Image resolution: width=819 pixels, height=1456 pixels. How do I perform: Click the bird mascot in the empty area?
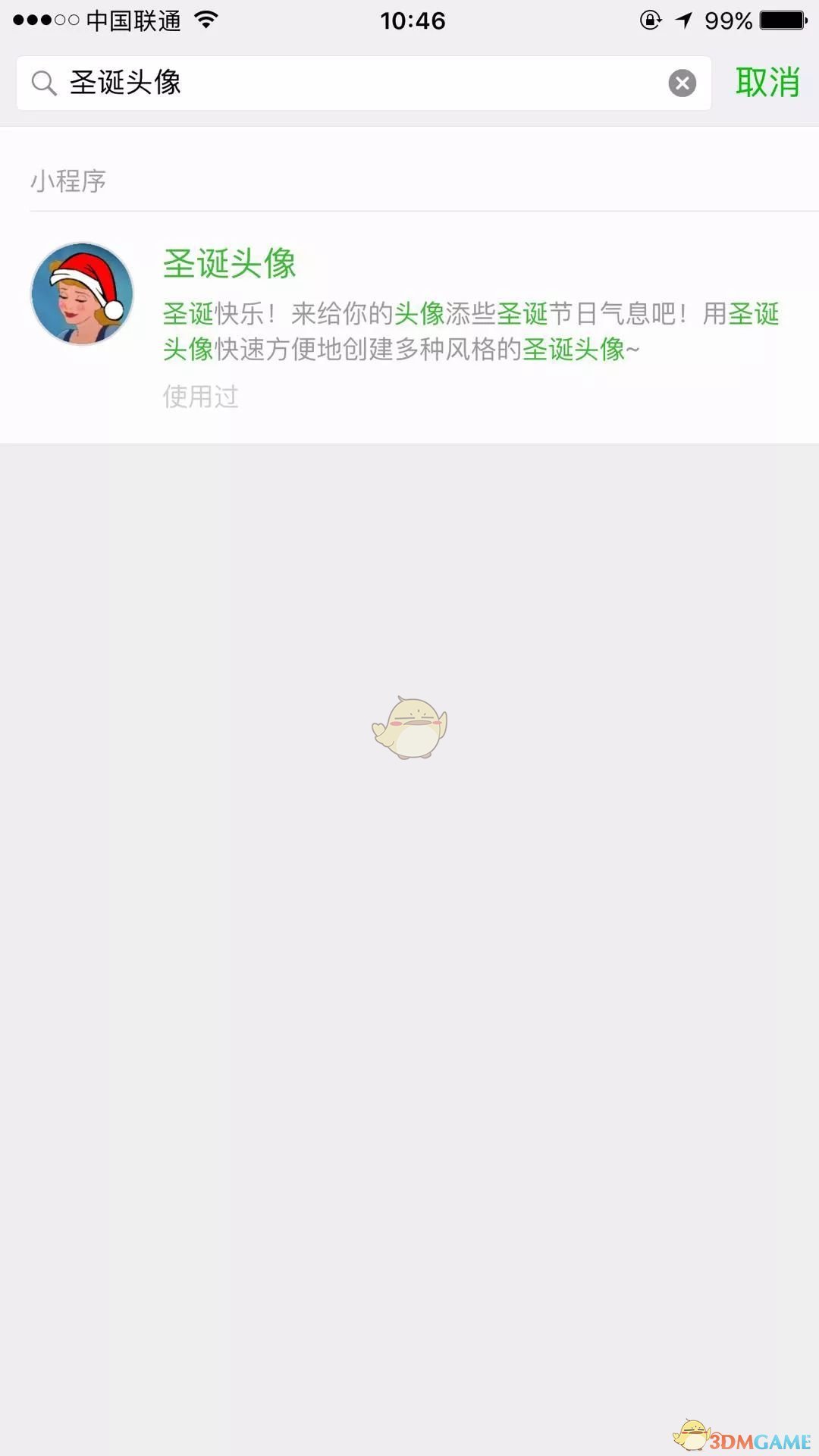coord(409,728)
